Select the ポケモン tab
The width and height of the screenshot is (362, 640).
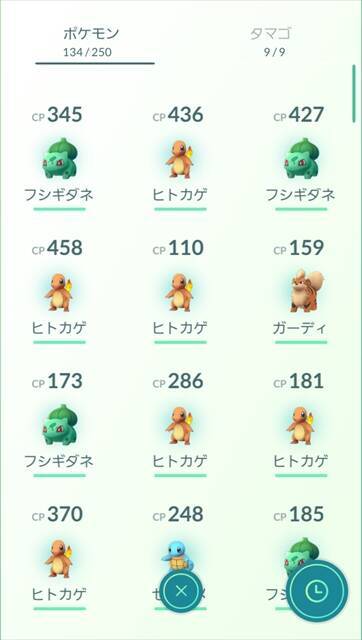91,42
